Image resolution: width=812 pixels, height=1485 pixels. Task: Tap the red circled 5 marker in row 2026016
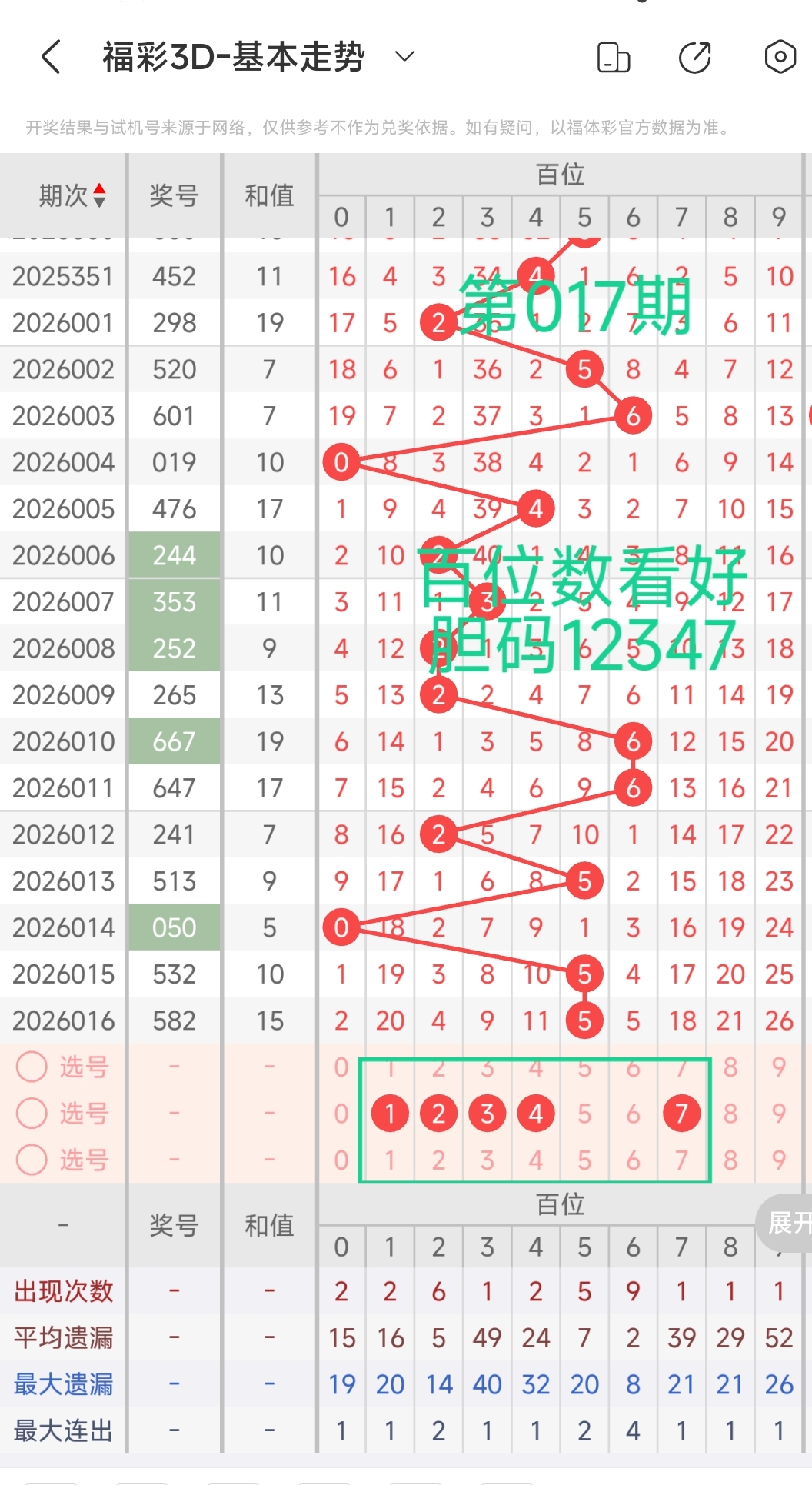click(584, 1021)
